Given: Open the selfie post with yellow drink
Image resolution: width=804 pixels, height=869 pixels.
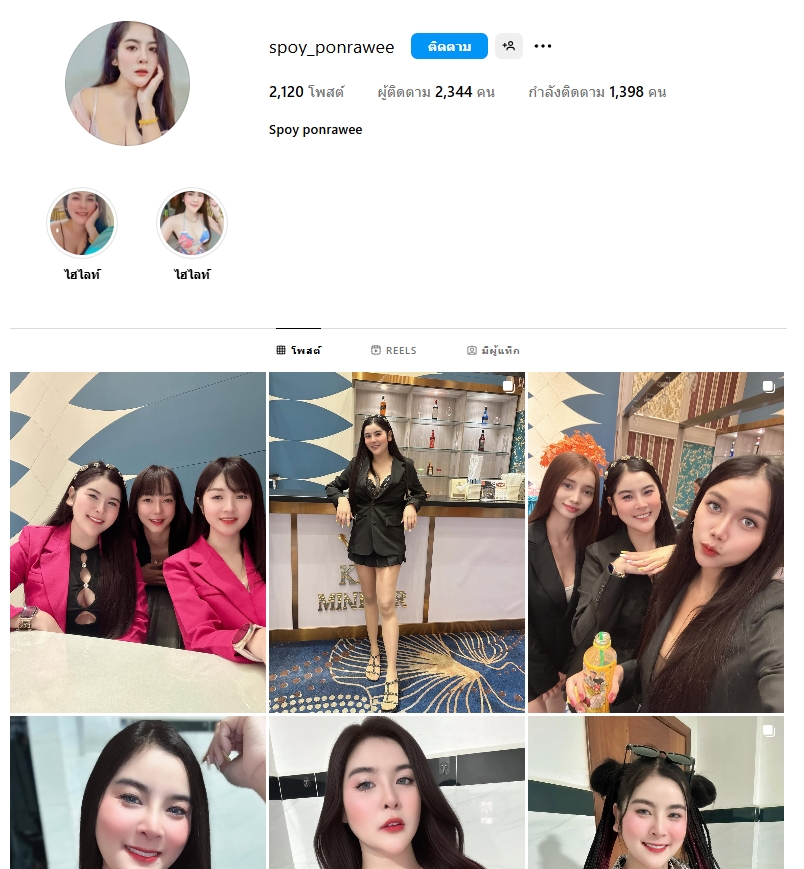Looking at the screenshot, I should click(x=655, y=541).
